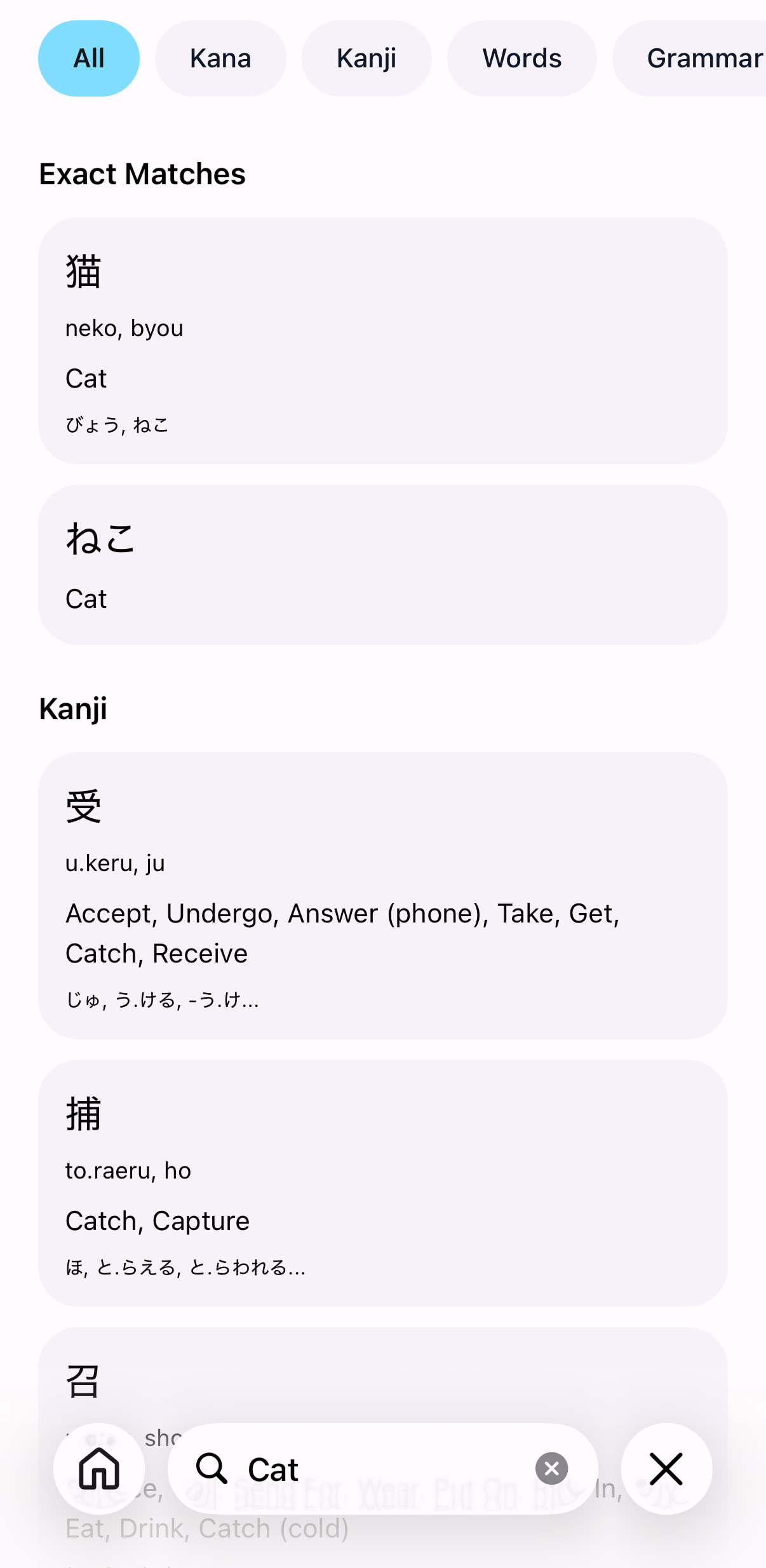Open the 猫 neko, byou kanji card
Screen dimensions: 766x1568
coord(383,341)
